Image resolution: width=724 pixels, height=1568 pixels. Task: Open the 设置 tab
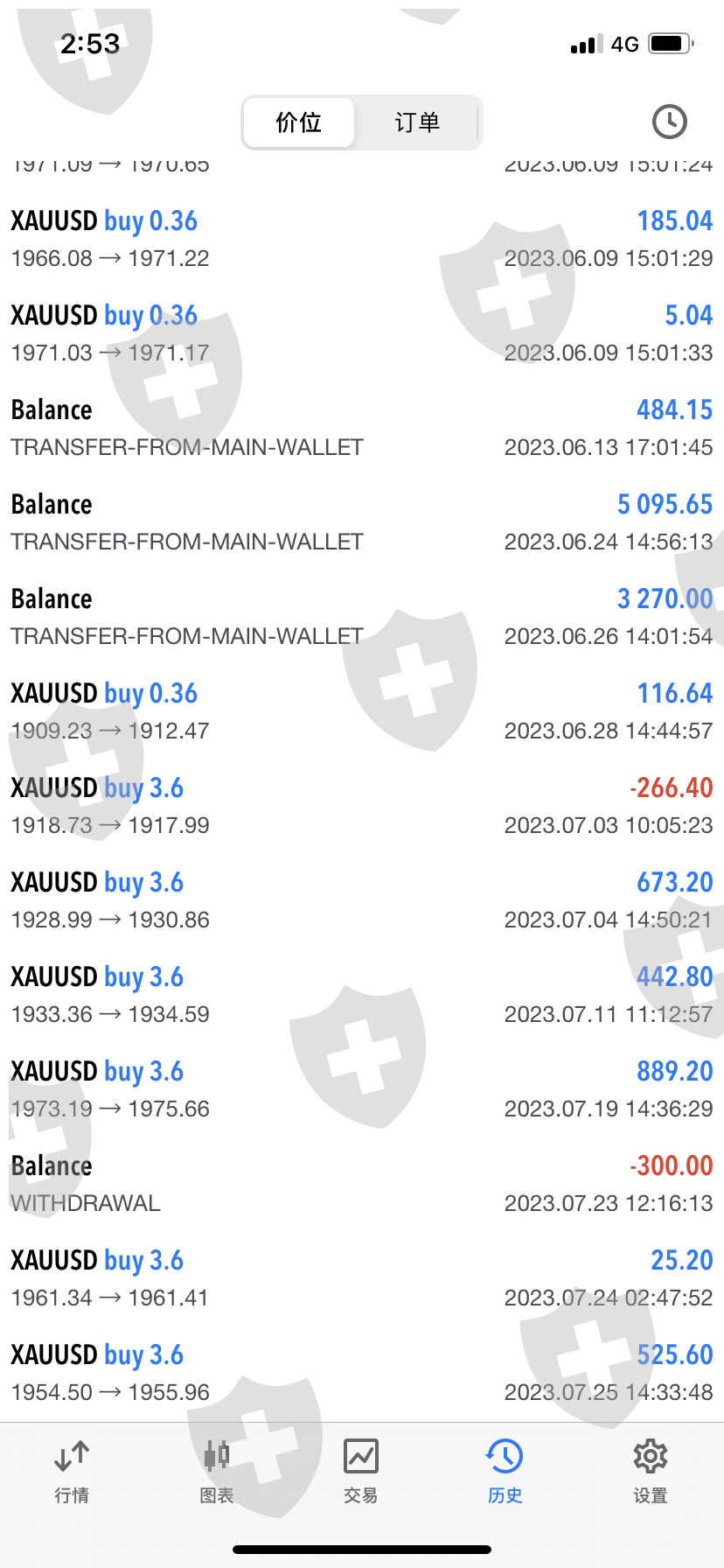click(650, 1472)
